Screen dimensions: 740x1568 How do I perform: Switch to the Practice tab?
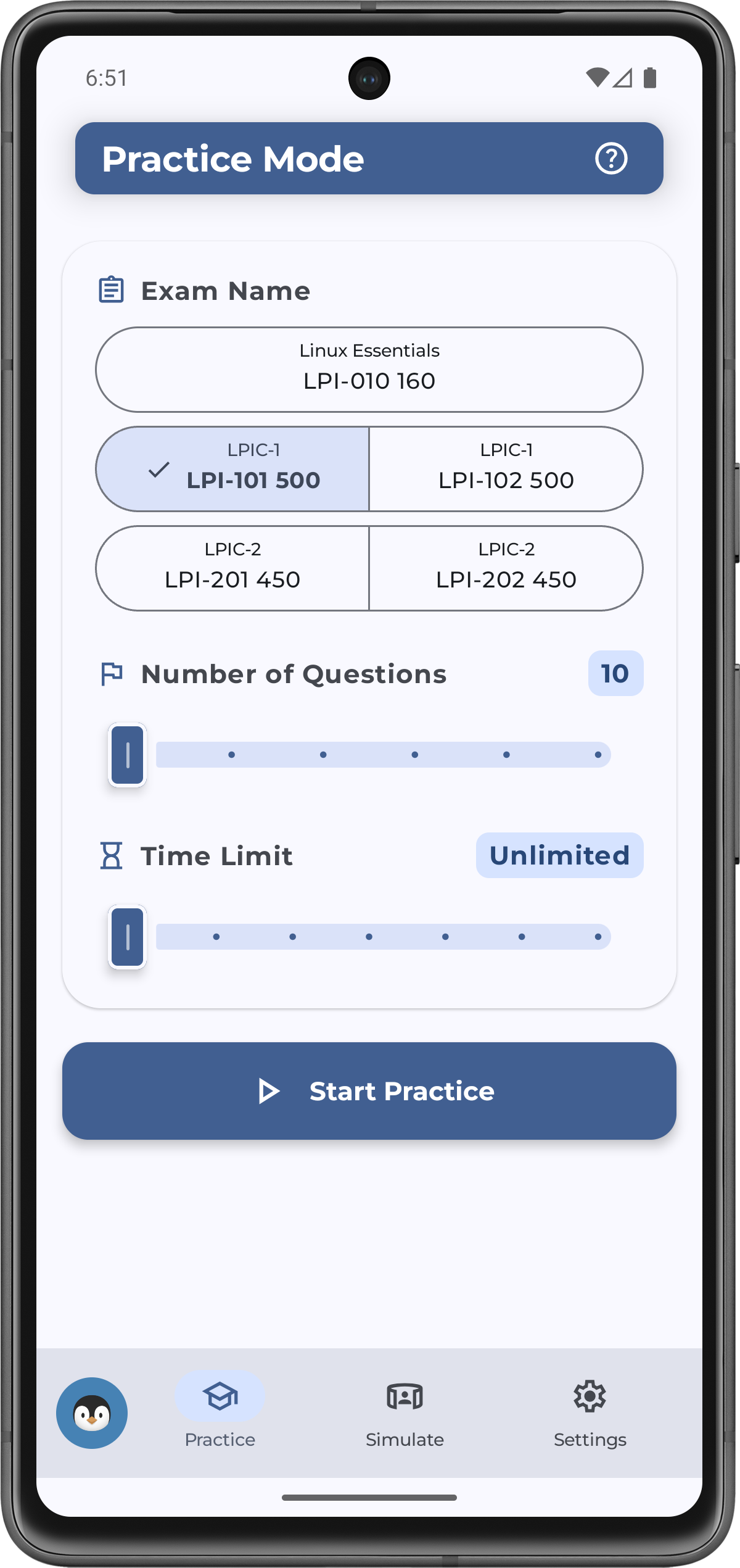[220, 1411]
